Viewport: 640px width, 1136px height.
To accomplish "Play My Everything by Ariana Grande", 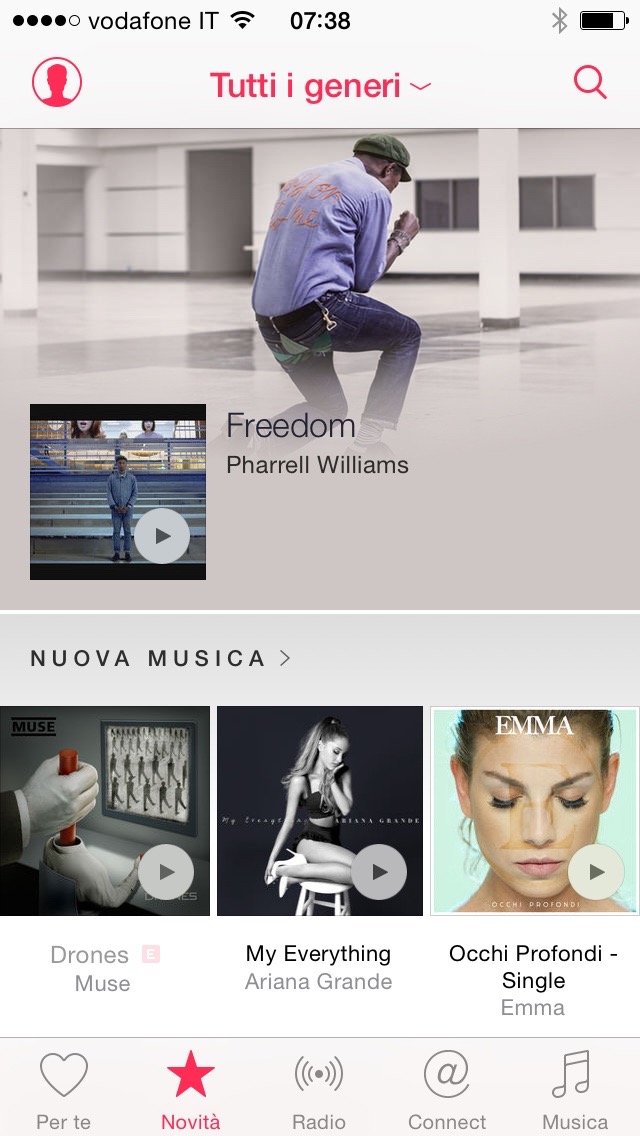I will point(379,872).
